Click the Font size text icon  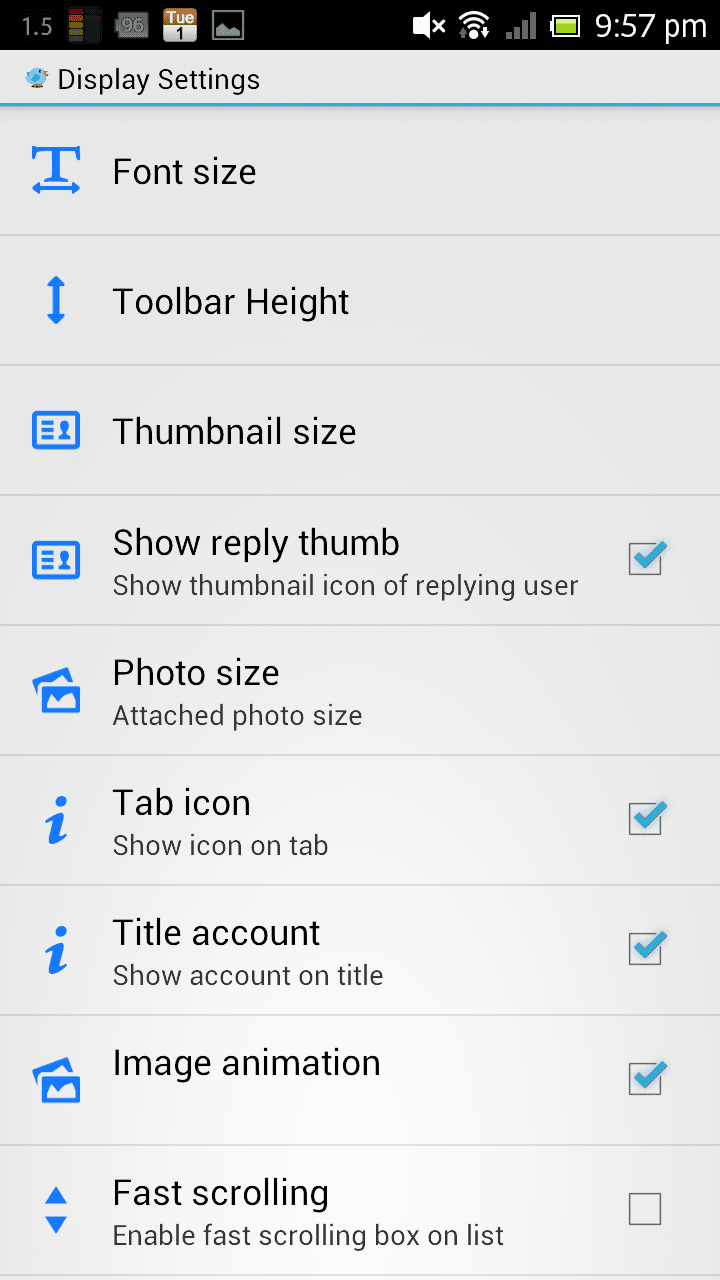coord(56,170)
